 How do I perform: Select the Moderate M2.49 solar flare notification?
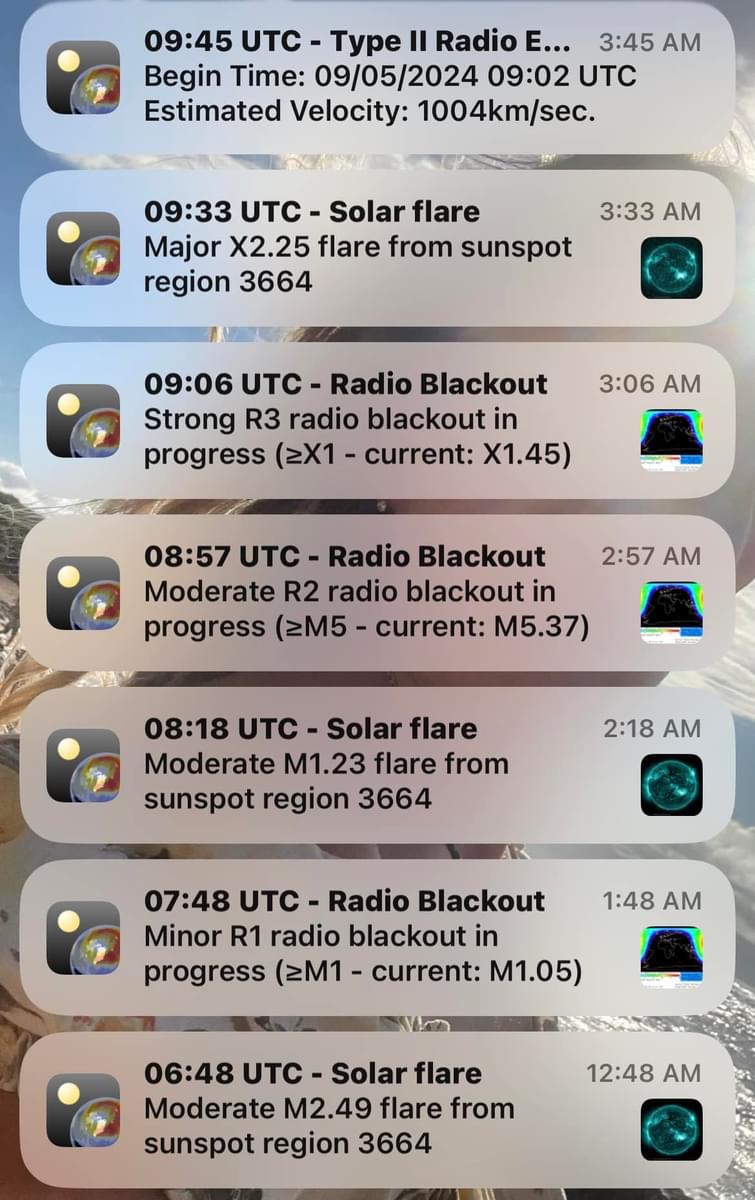377,1109
